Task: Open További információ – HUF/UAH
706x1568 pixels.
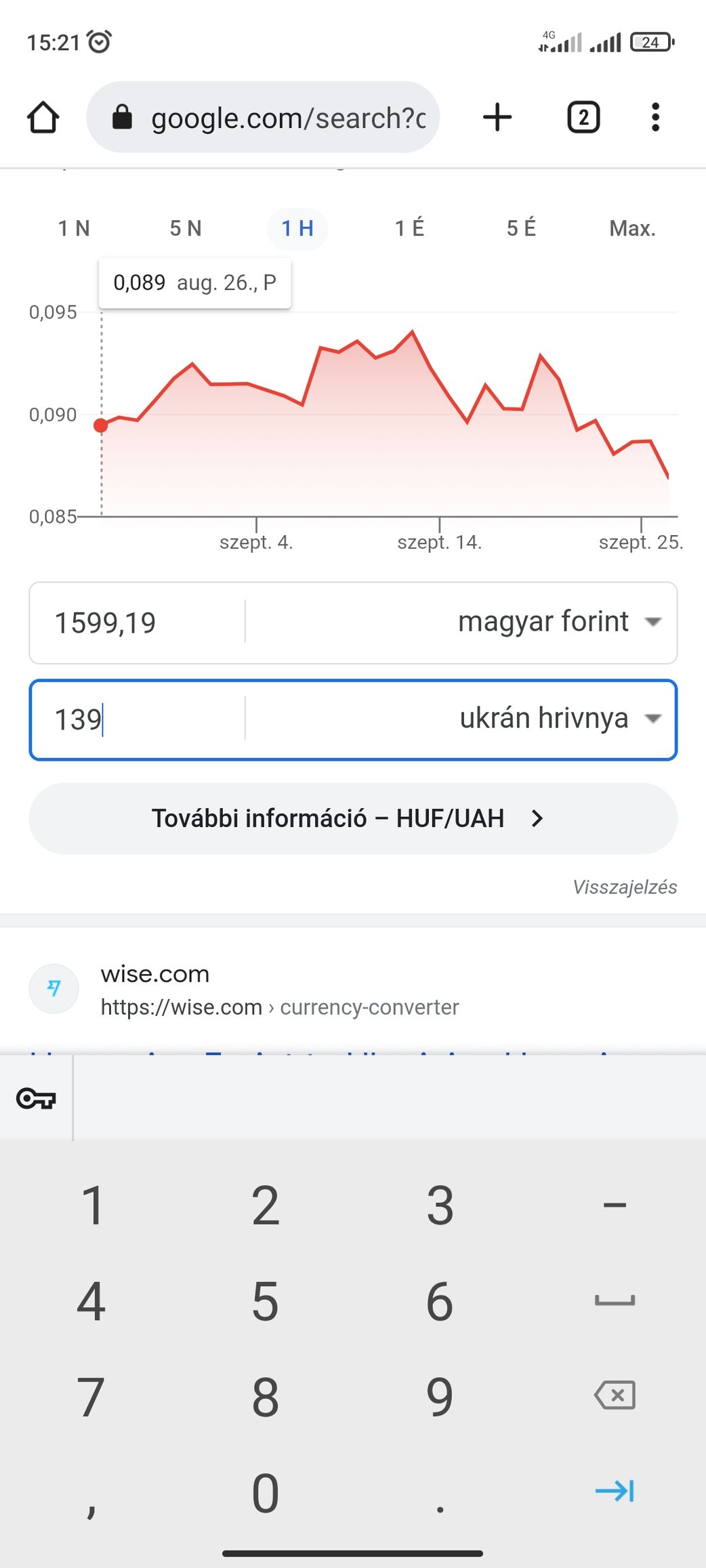Action: coord(353,818)
